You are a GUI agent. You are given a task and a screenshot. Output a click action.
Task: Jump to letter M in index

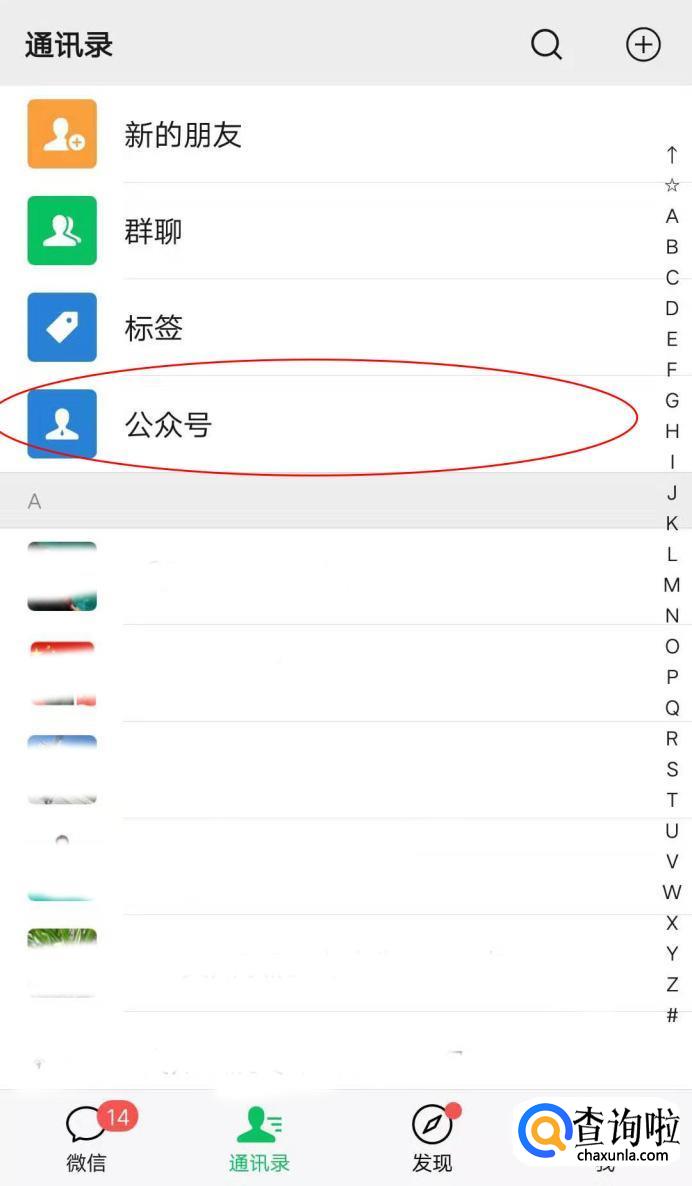[x=672, y=585]
